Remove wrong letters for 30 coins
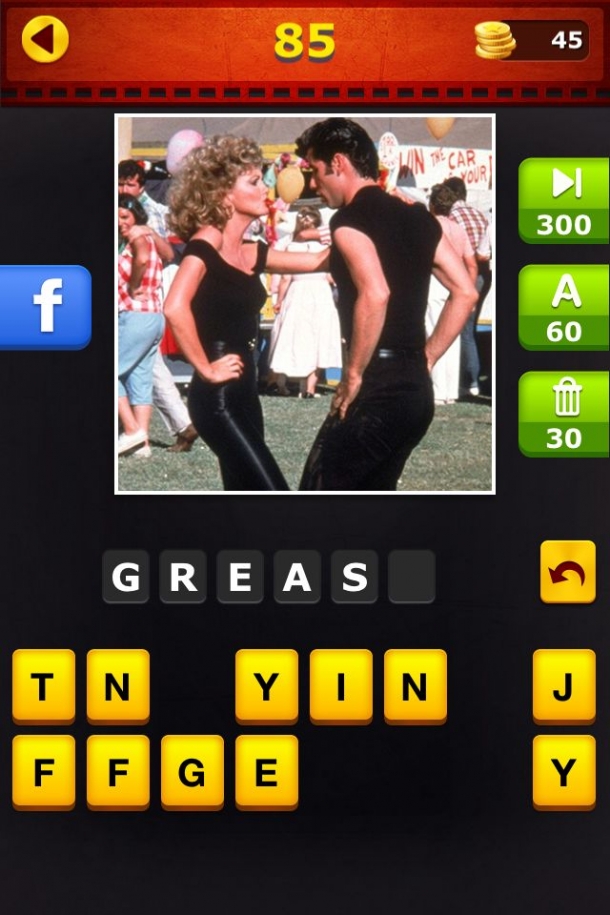The width and height of the screenshot is (610, 915). 564,414
